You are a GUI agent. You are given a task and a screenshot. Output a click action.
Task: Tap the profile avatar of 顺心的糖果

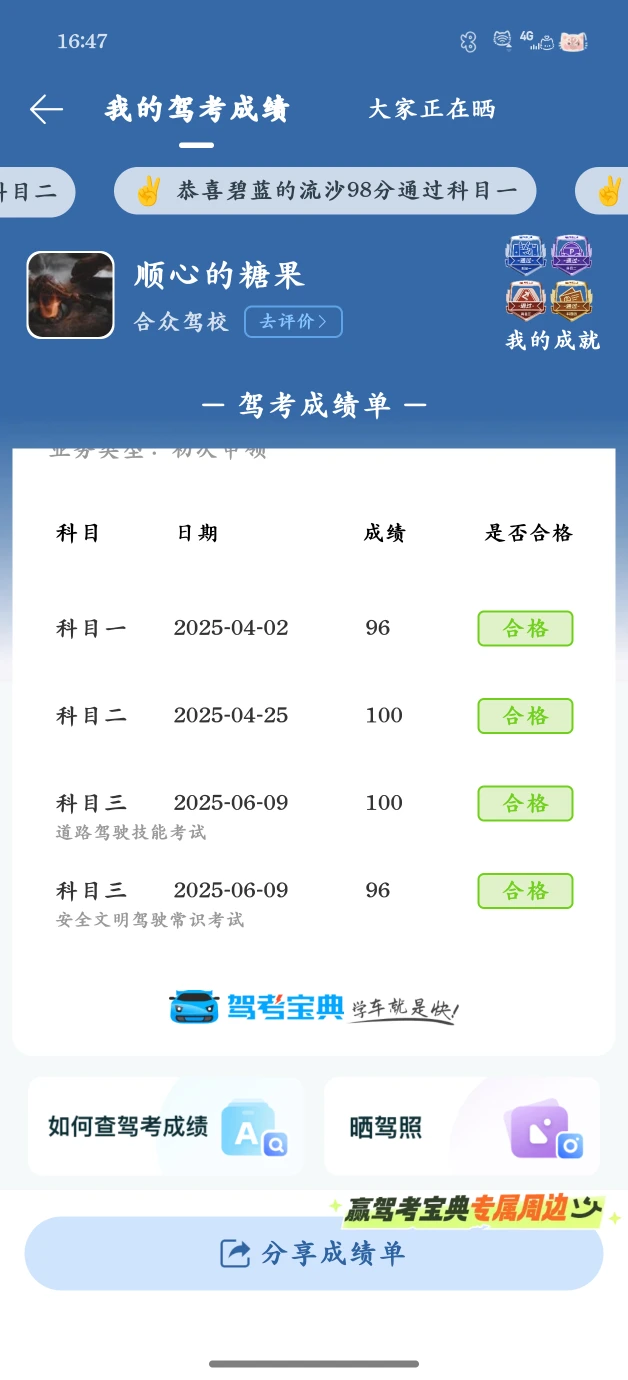click(70, 295)
